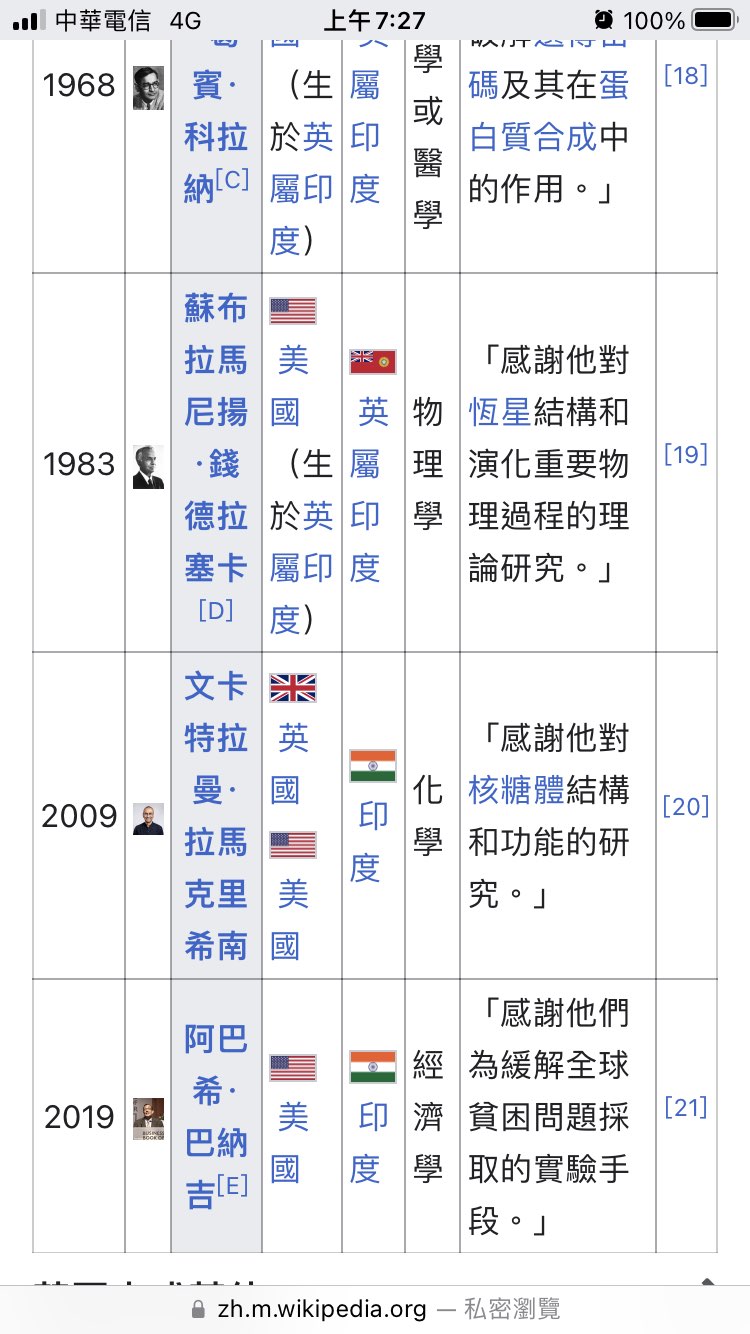
Task: Open the 恆星 link
Action: click(x=499, y=411)
